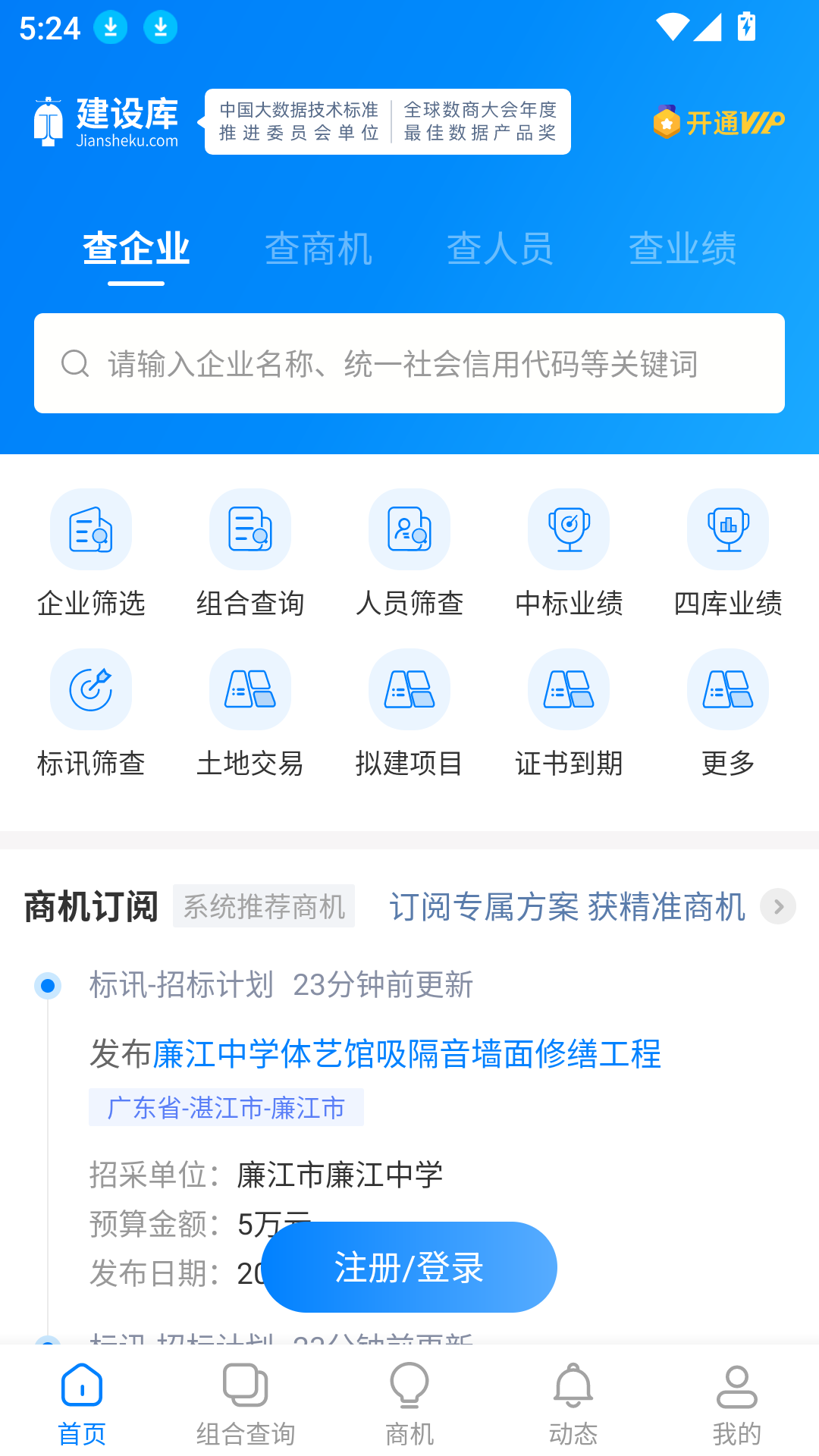Screen dimensions: 819x1456
Task: Open the 四库业绩 icon
Action: coord(727,529)
